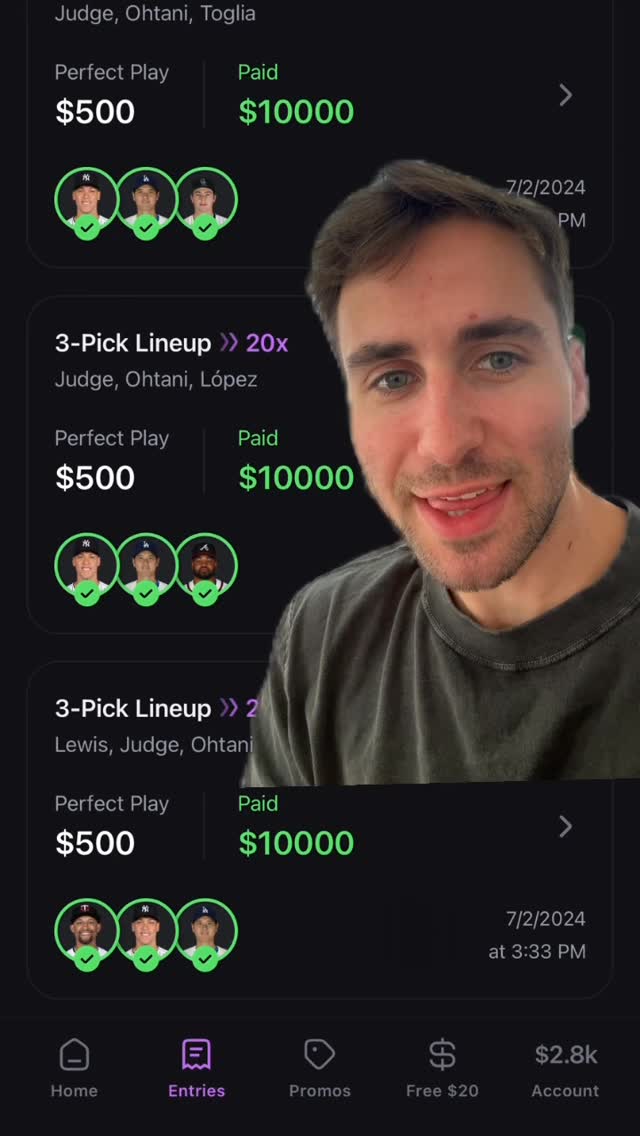This screenshot has width=640, height=1136.
Task: Open the Lewis, Judge, Ohtani lineup entry
Action: [x=320, y=830]
